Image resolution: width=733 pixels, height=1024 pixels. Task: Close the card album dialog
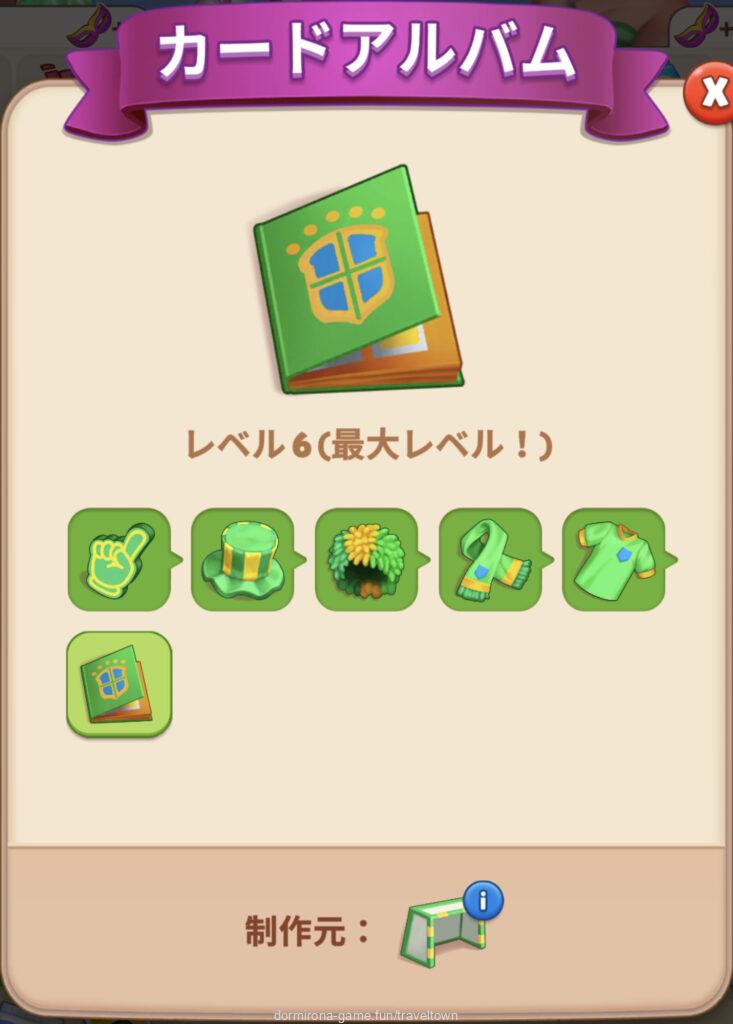tap(712, 93)
